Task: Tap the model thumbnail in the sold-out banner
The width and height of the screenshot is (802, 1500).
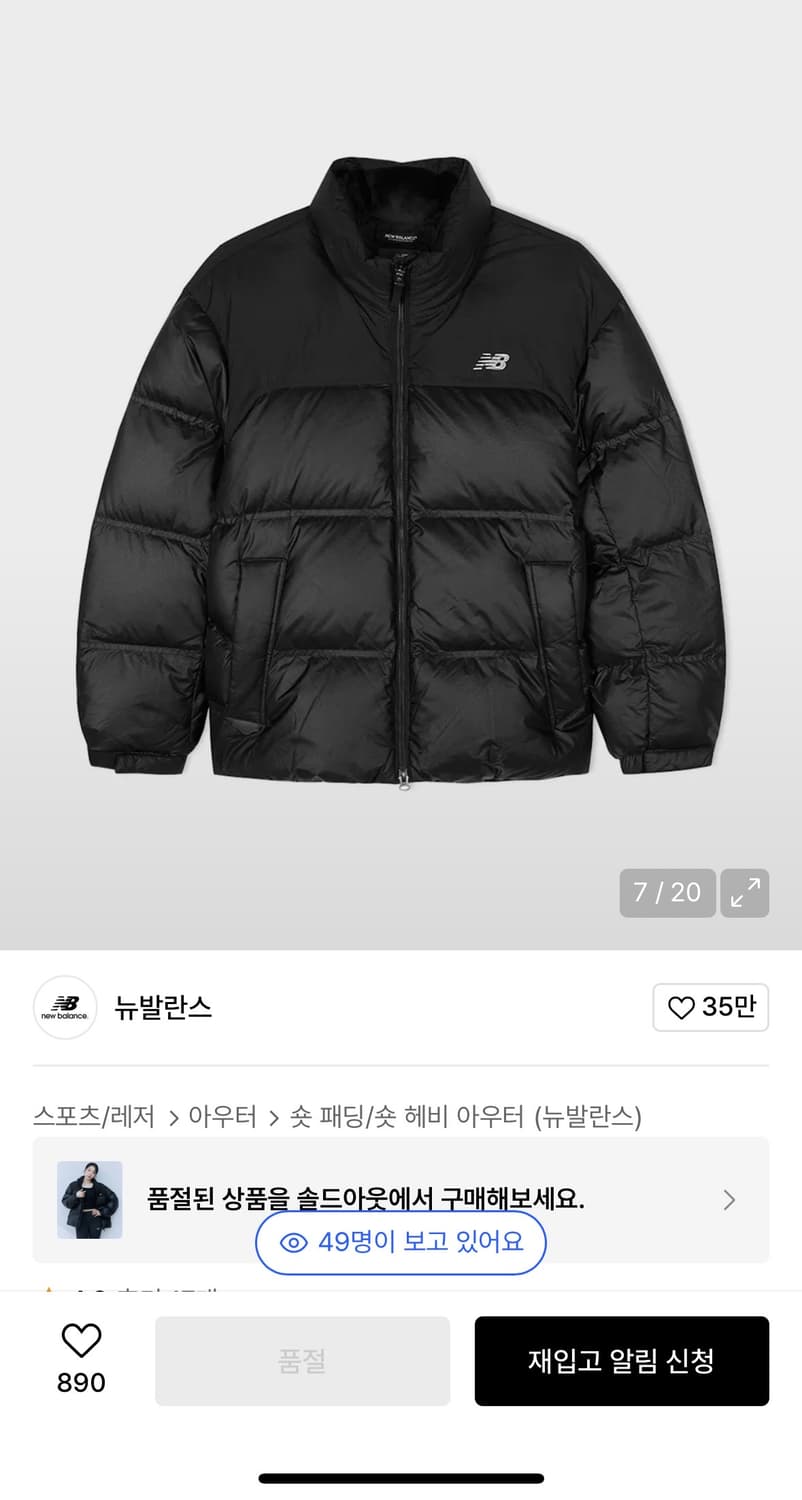Action: tap(90, 1199)
